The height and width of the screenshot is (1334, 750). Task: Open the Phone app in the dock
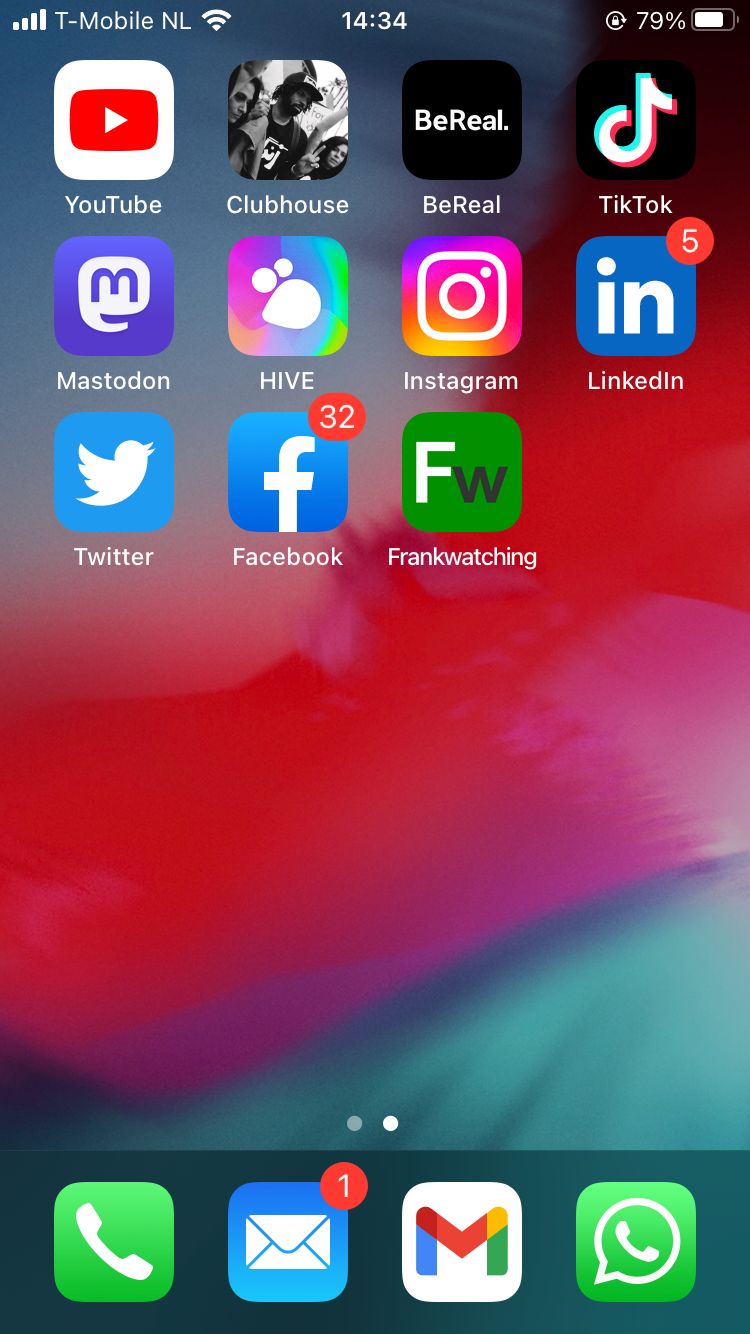pos(114,1242)
